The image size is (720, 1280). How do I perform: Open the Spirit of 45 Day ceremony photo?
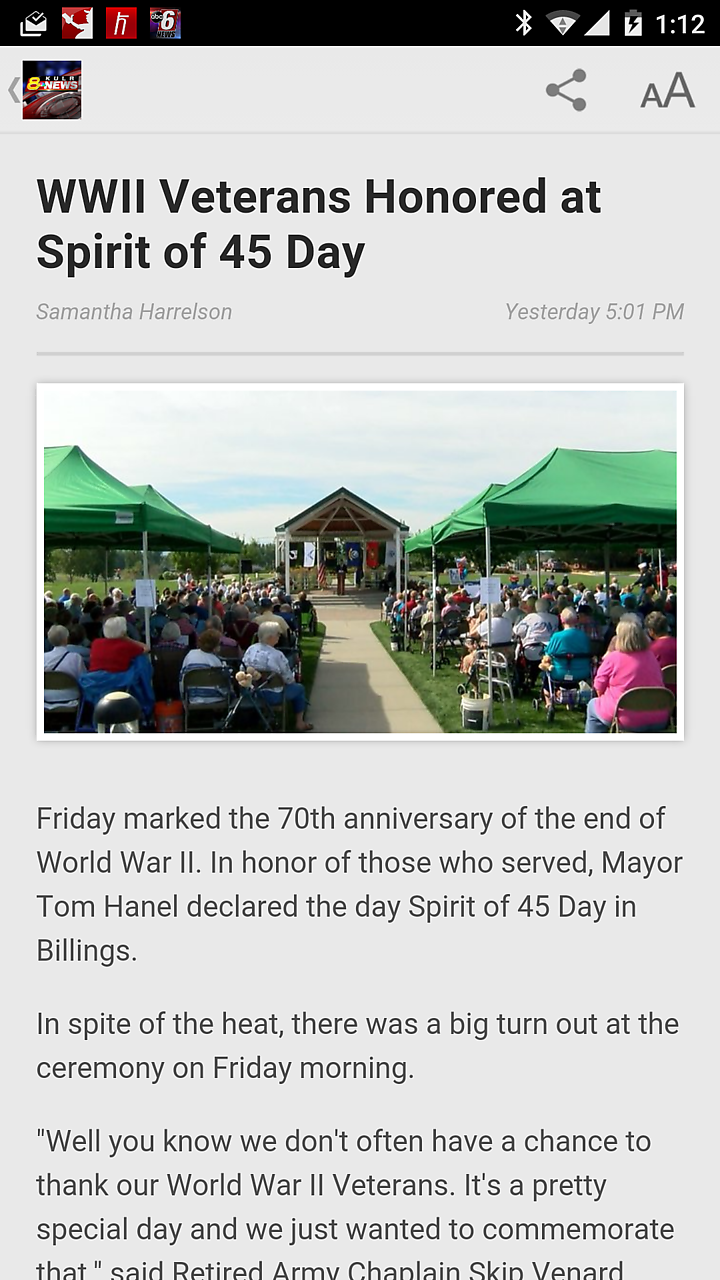click(x=360, y=561)
